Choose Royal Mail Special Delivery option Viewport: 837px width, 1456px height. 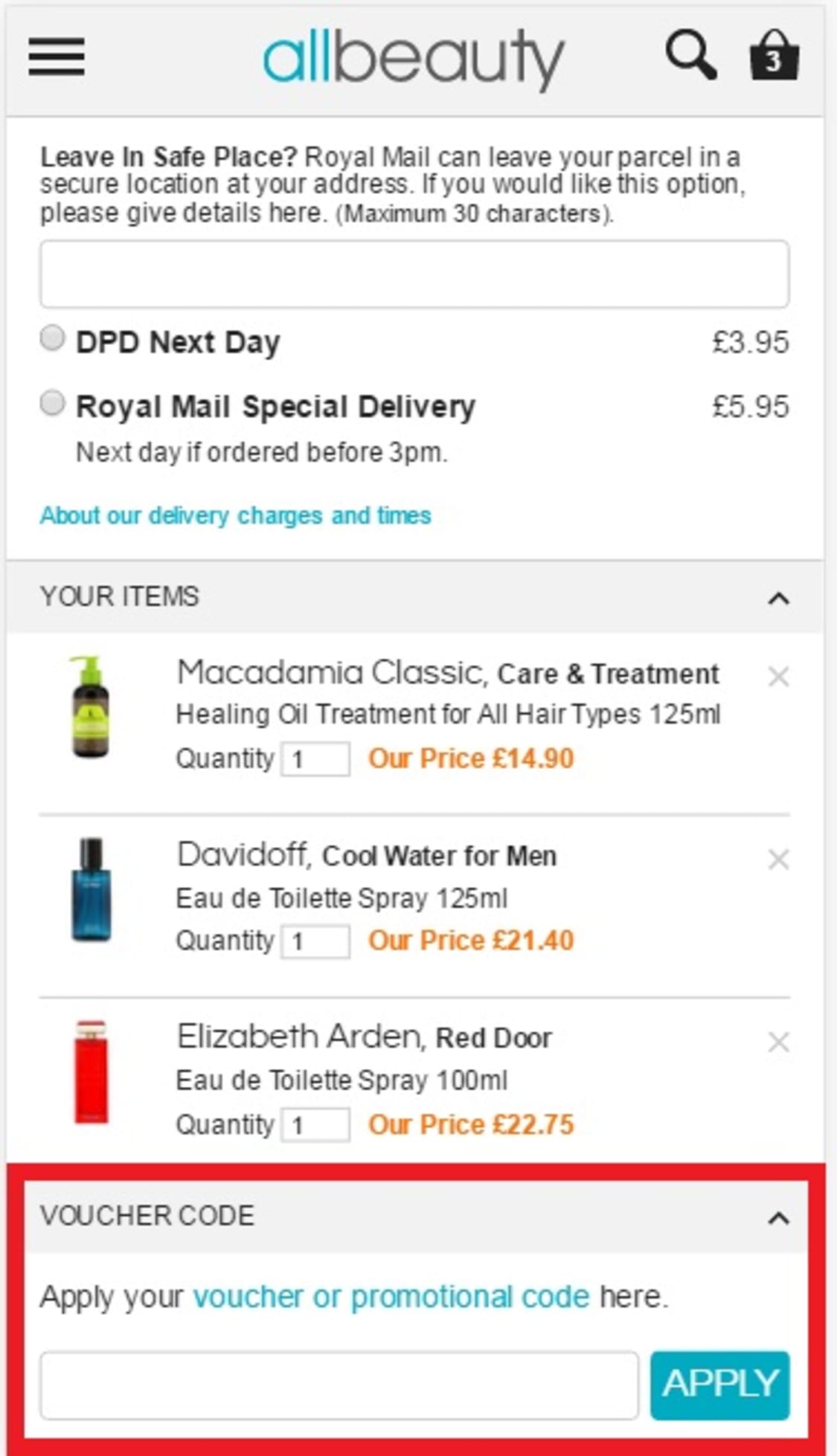tap(52, 404)
